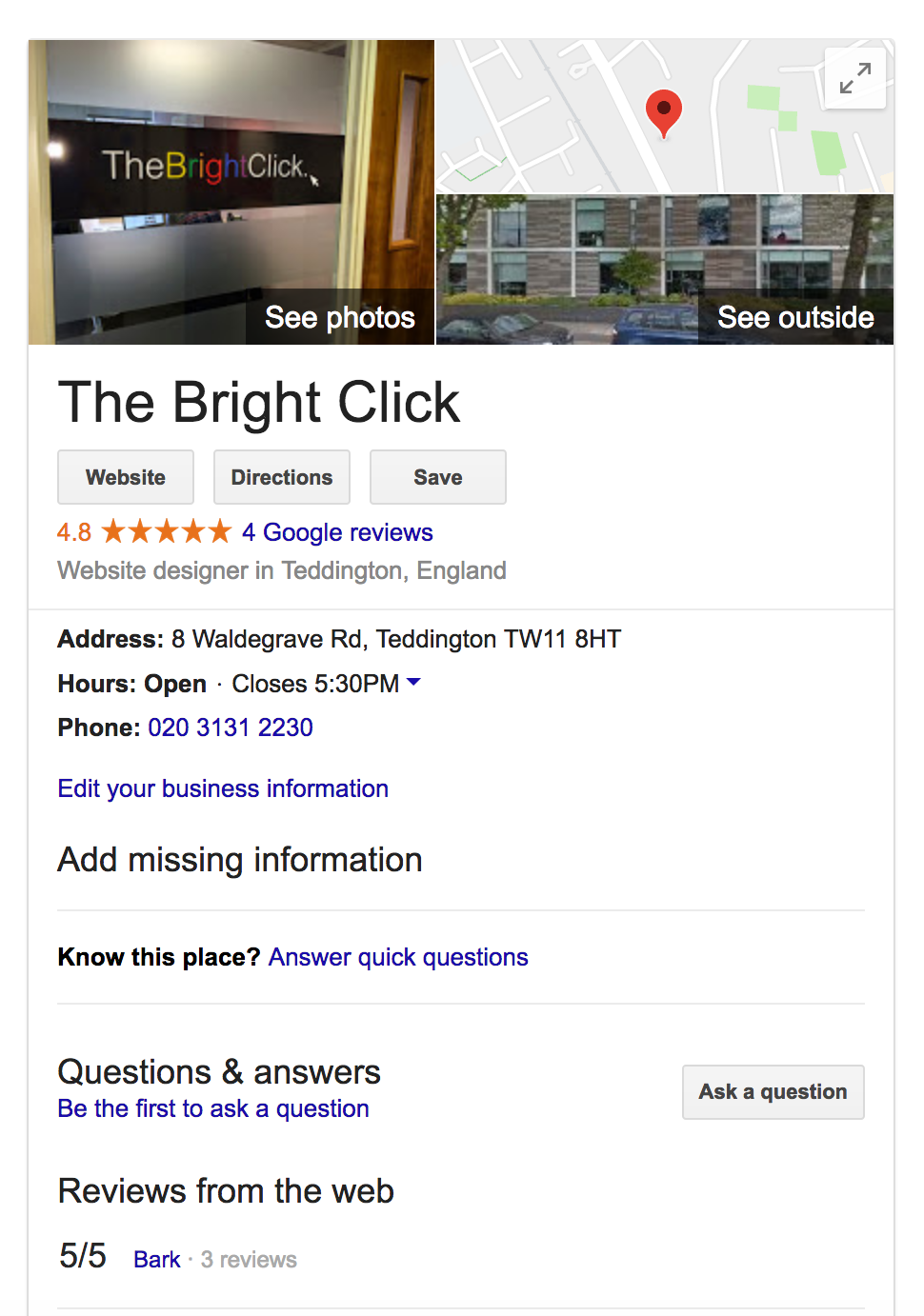This screenshot has width=924, height=1316.
Task: Open the 4 Google reviews
Action: [x=337, y=532]
